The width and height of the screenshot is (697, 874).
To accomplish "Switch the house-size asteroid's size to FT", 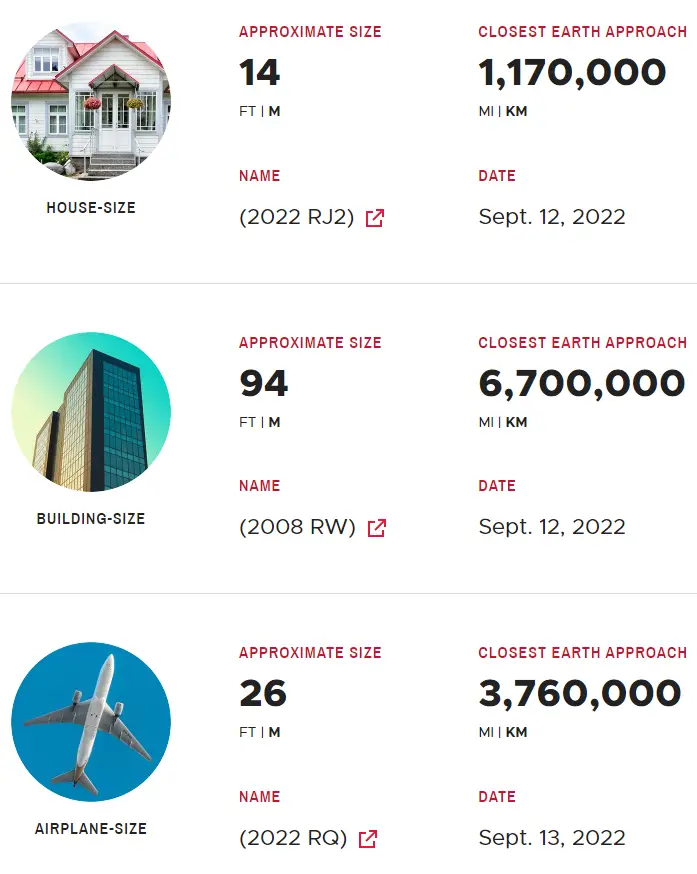I will point(247,112).
